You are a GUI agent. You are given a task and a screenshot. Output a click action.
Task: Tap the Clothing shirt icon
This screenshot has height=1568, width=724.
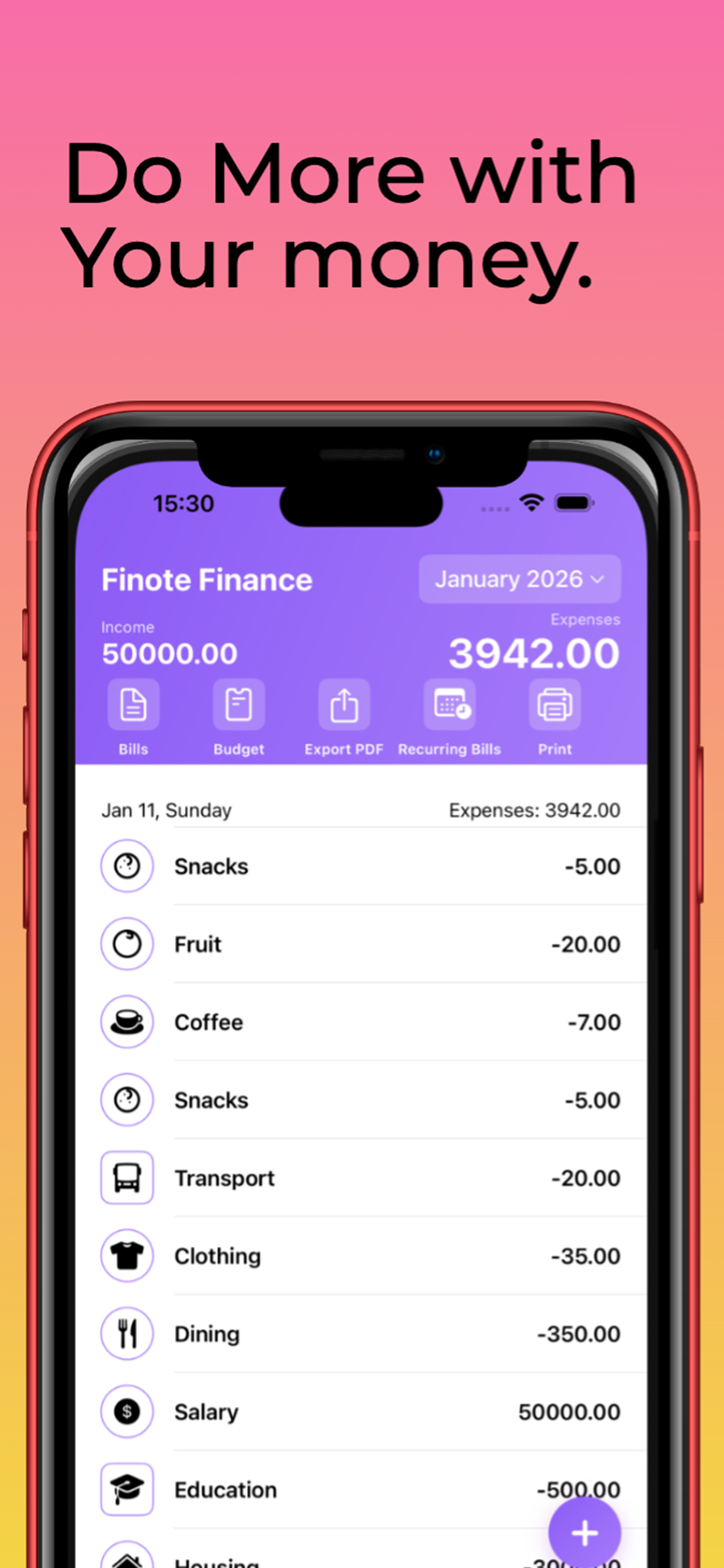click(126, 1256)
